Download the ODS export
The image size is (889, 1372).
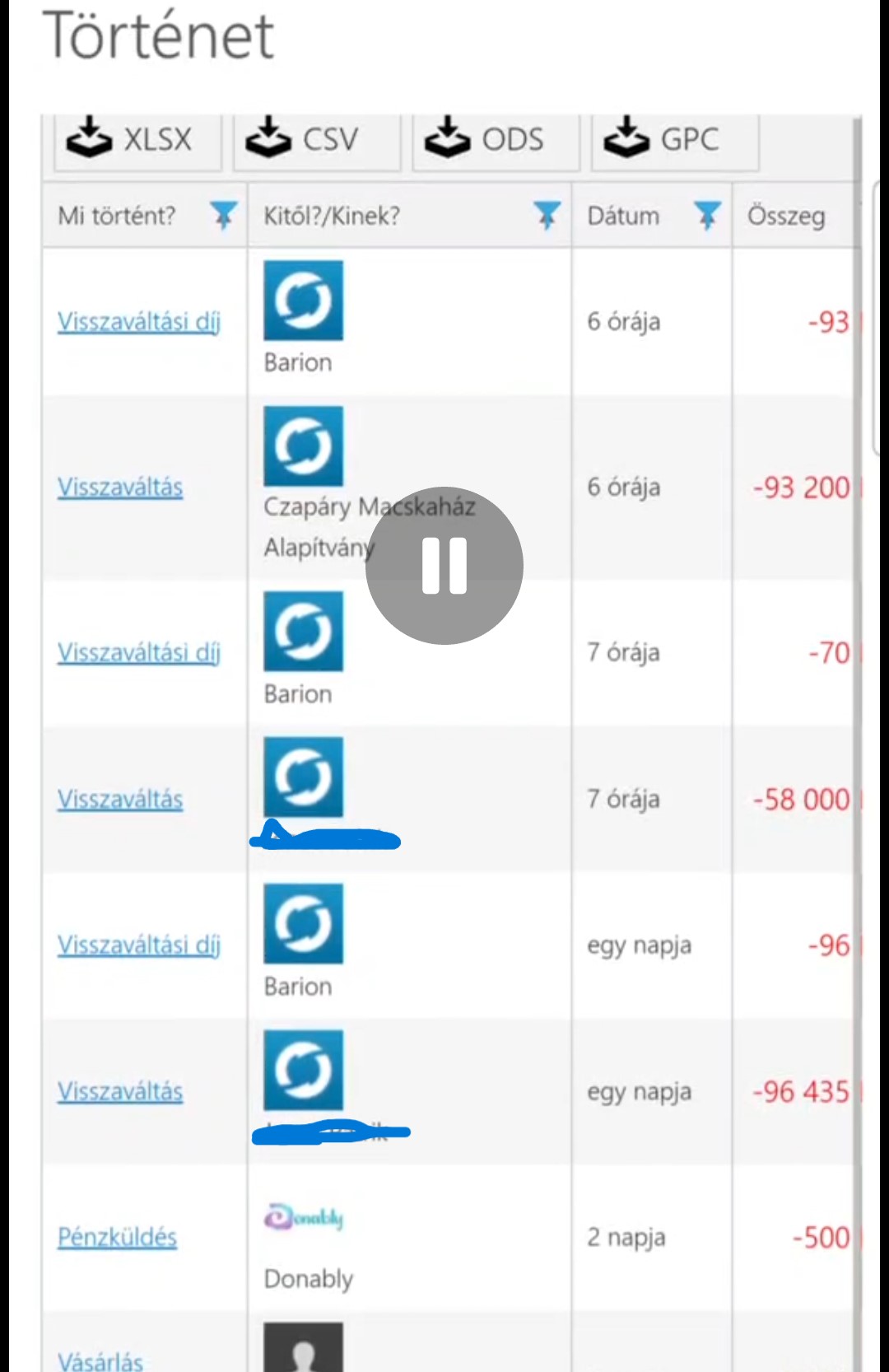coord(496,140)
